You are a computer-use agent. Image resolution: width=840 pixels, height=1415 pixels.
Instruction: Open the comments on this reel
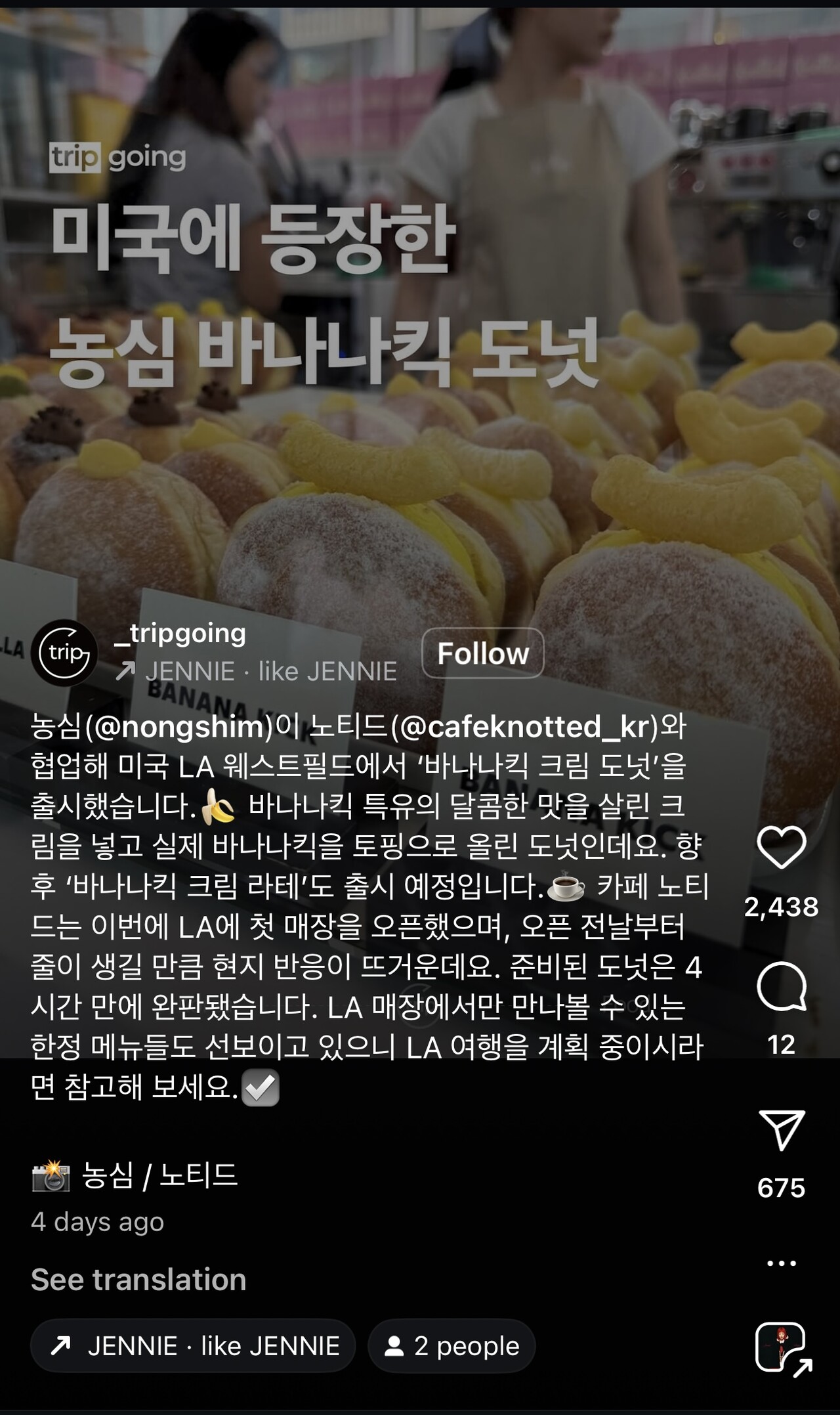tap(781, 987)
